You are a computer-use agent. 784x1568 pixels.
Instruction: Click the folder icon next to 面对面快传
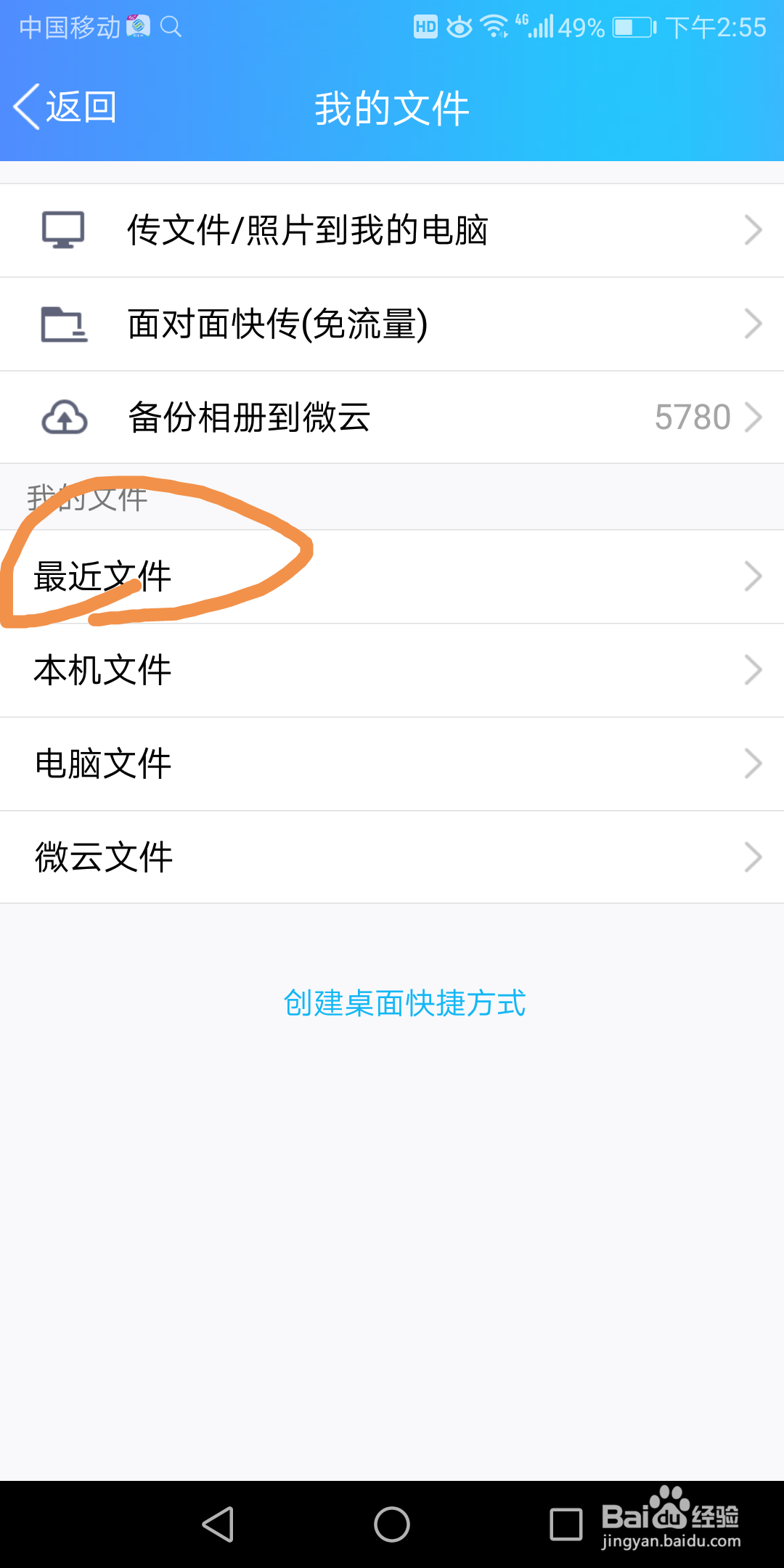pos(64,324)
